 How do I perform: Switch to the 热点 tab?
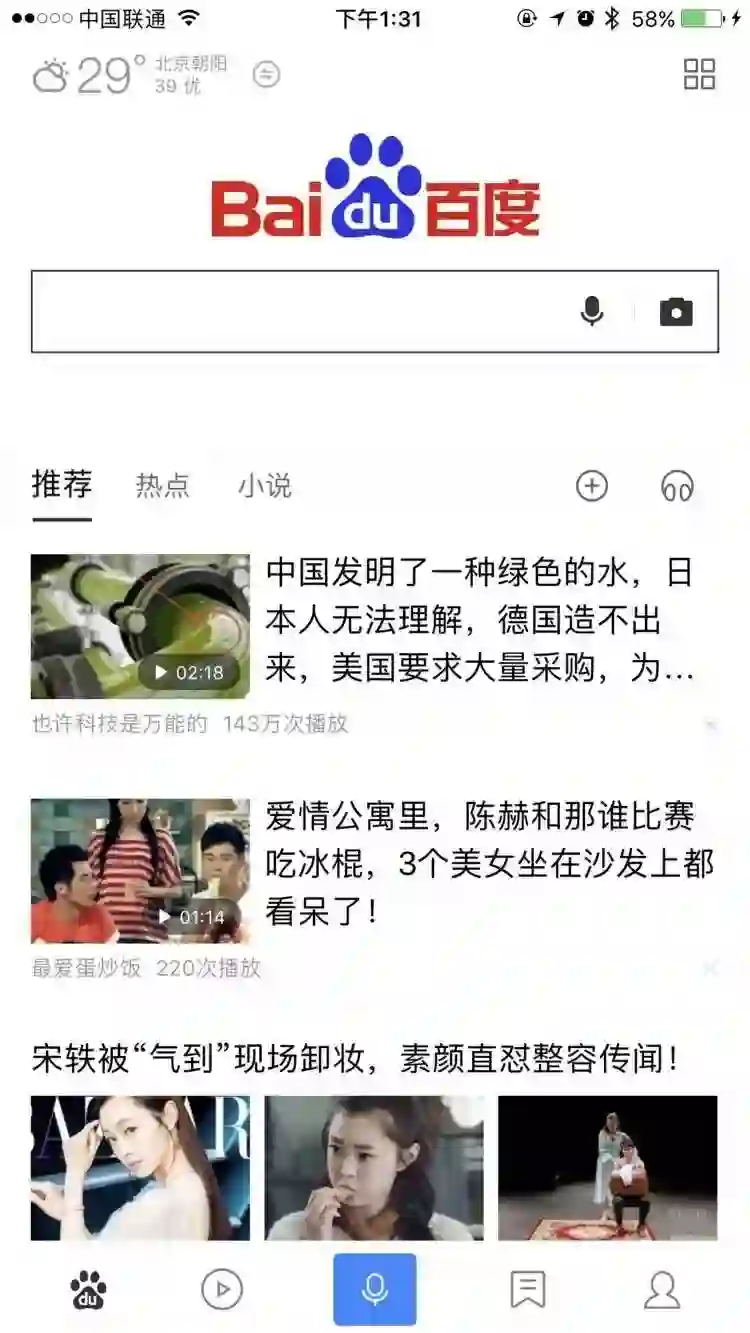pos(162,486)
